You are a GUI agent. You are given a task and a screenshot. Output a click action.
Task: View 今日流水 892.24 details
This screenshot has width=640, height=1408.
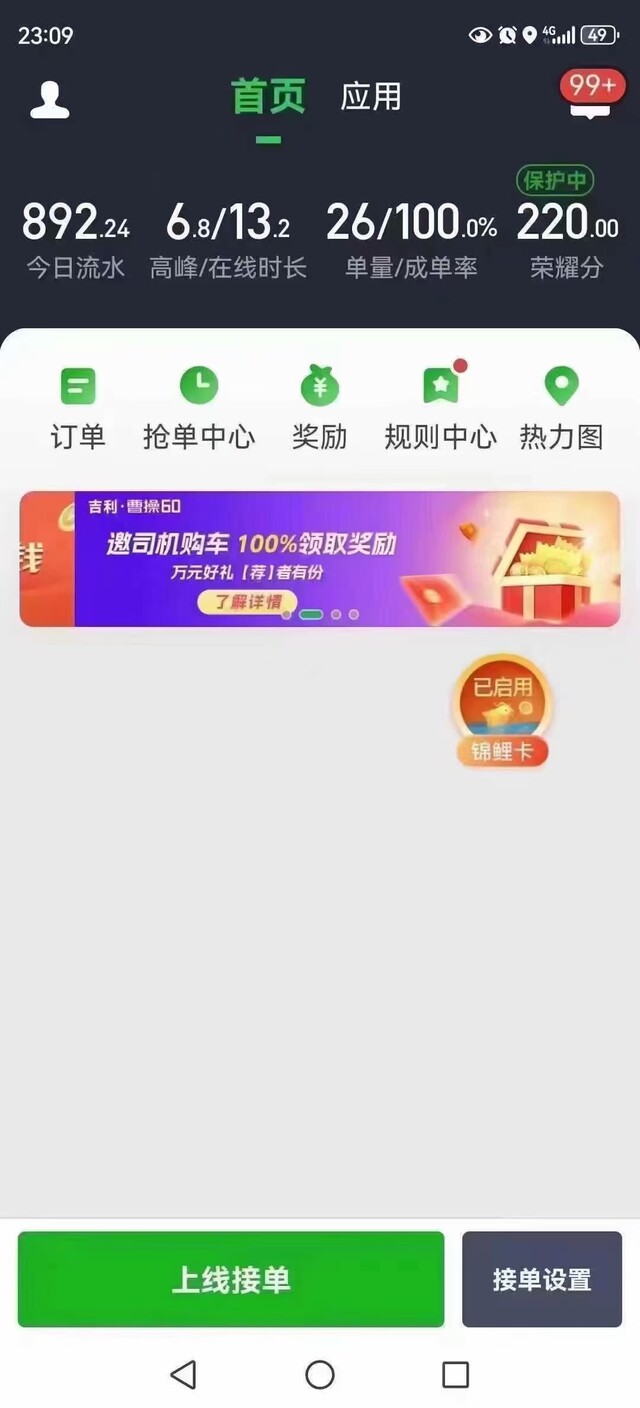pyautogui.click(x=76, y=238)
